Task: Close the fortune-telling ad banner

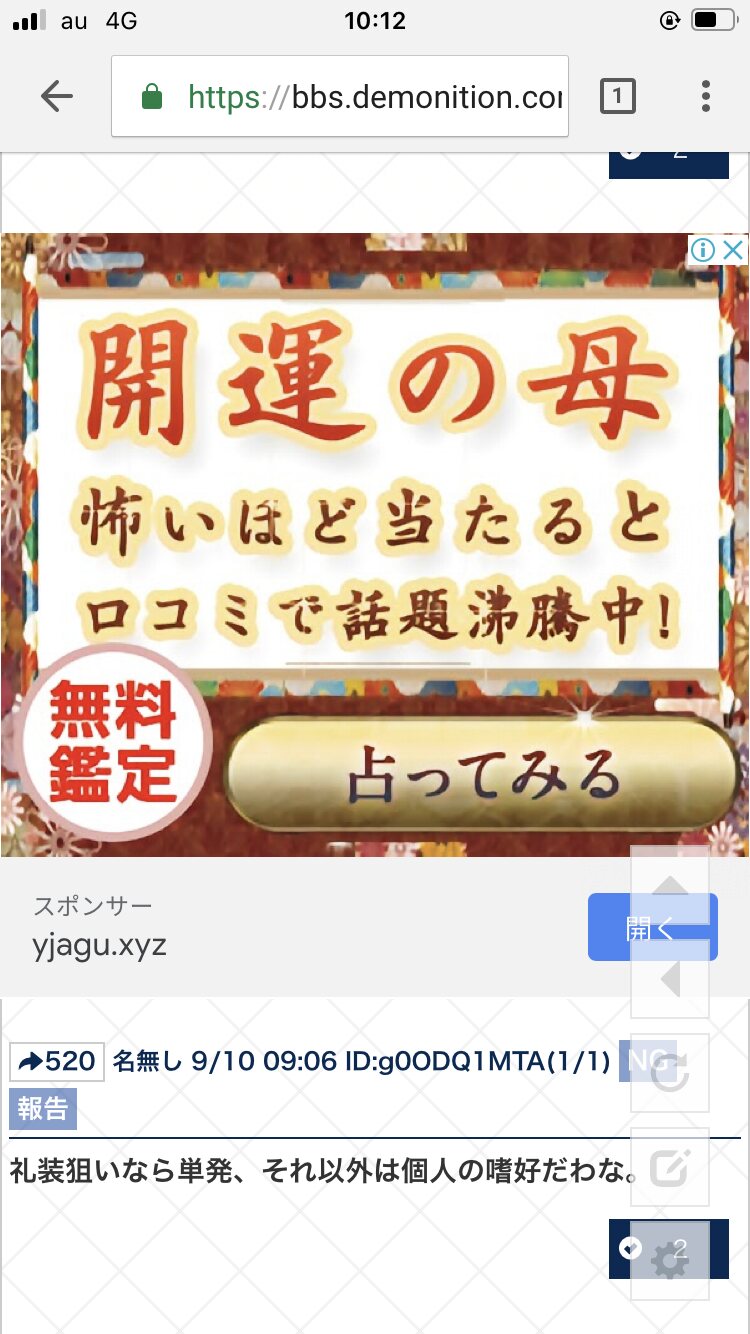Action: pyautogui.click(x=734, y=250)
